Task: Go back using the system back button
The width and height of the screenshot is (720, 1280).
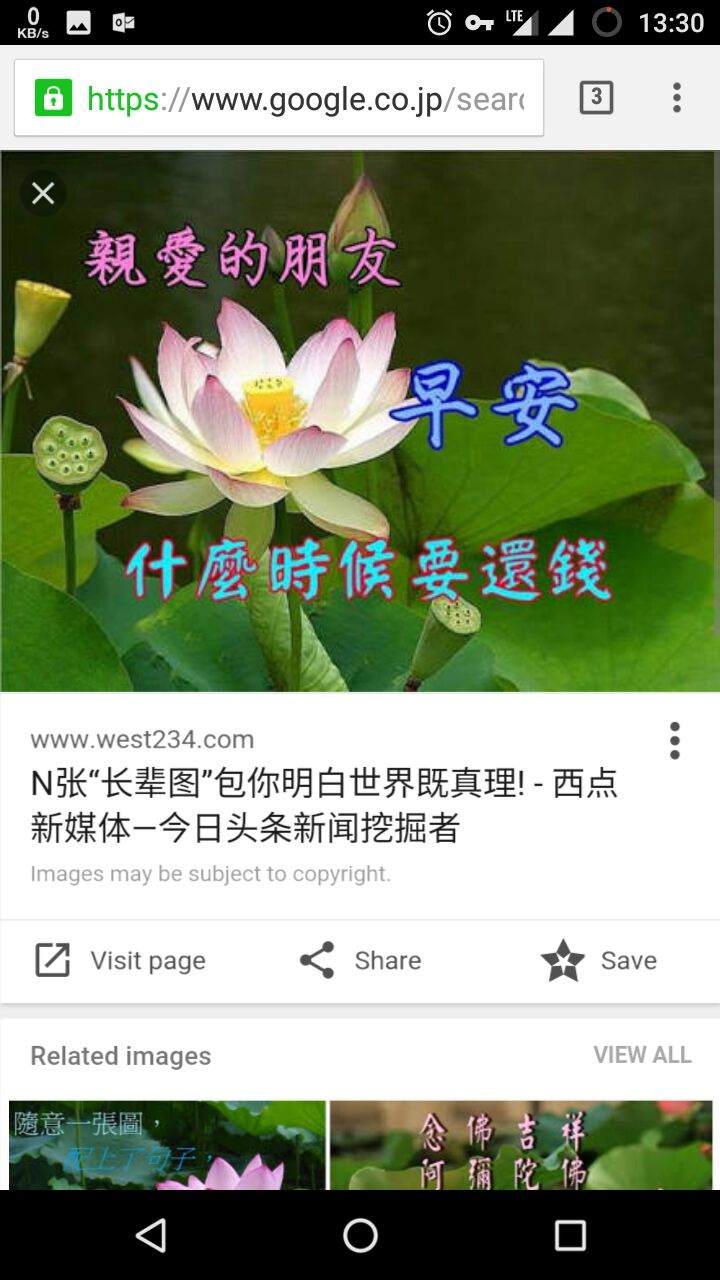Action: point(151,1236)
